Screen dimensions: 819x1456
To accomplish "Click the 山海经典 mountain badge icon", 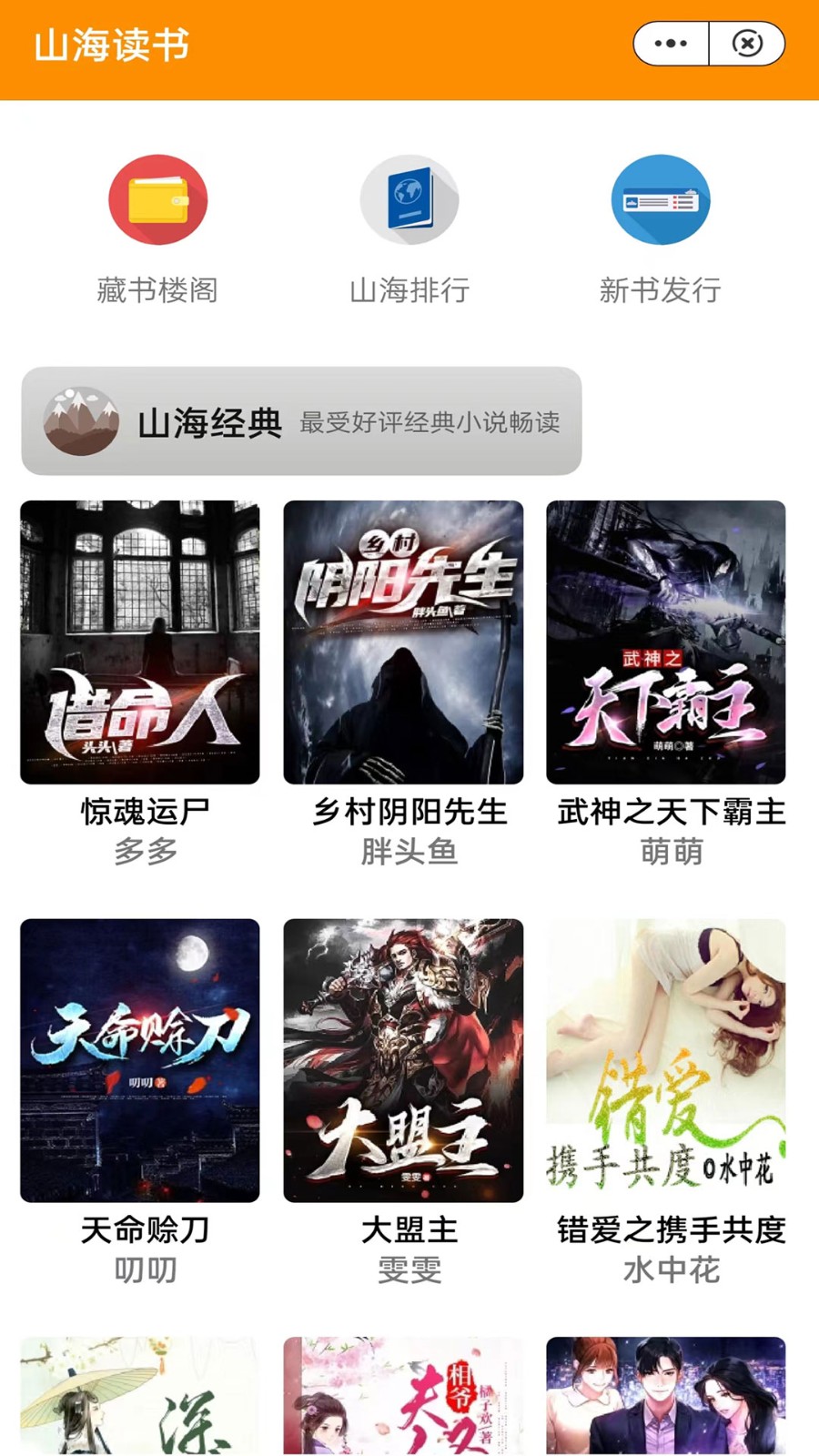I will (x=81, y=420).
